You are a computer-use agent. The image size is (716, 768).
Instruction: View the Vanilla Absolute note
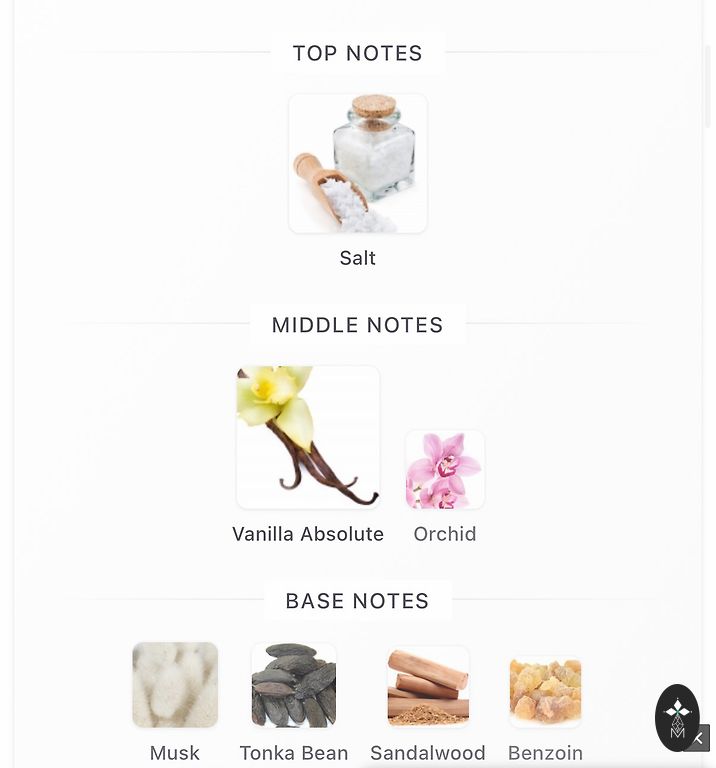pos(308,438)
